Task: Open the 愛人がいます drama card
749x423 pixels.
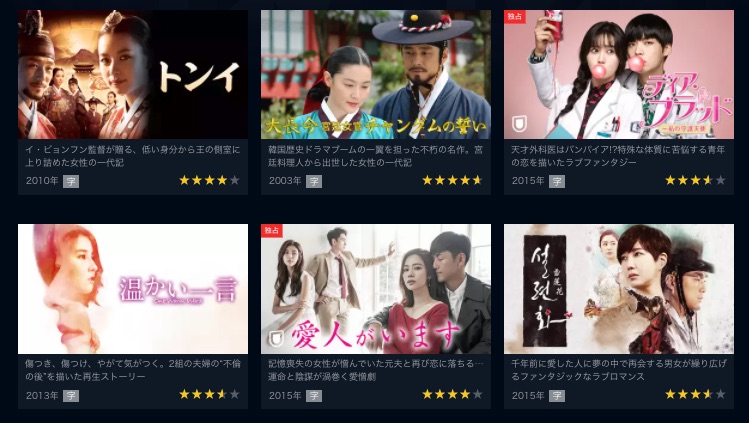Action: point(375,289)
